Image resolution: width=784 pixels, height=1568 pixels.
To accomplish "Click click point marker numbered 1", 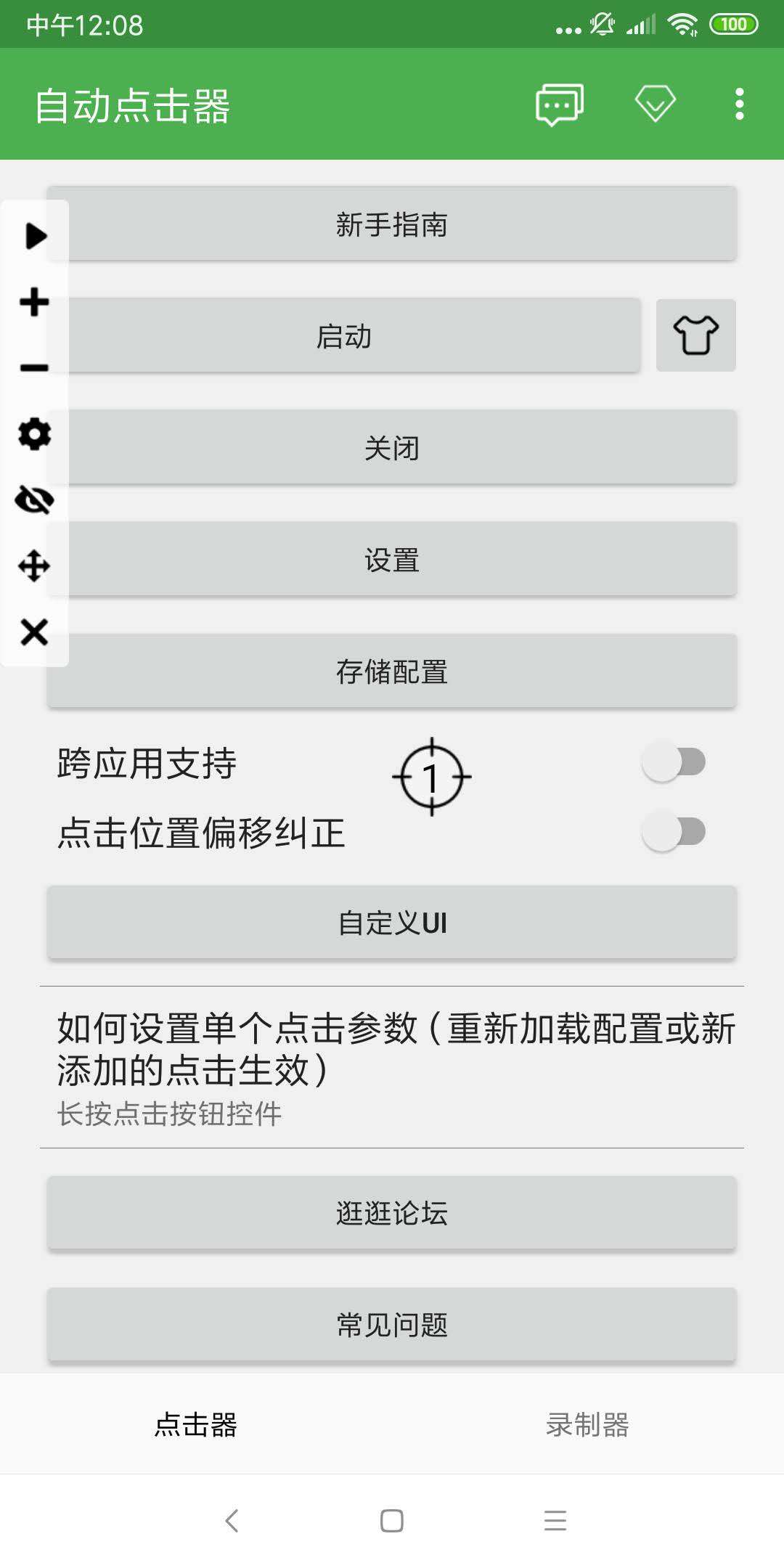I will 431,777.
